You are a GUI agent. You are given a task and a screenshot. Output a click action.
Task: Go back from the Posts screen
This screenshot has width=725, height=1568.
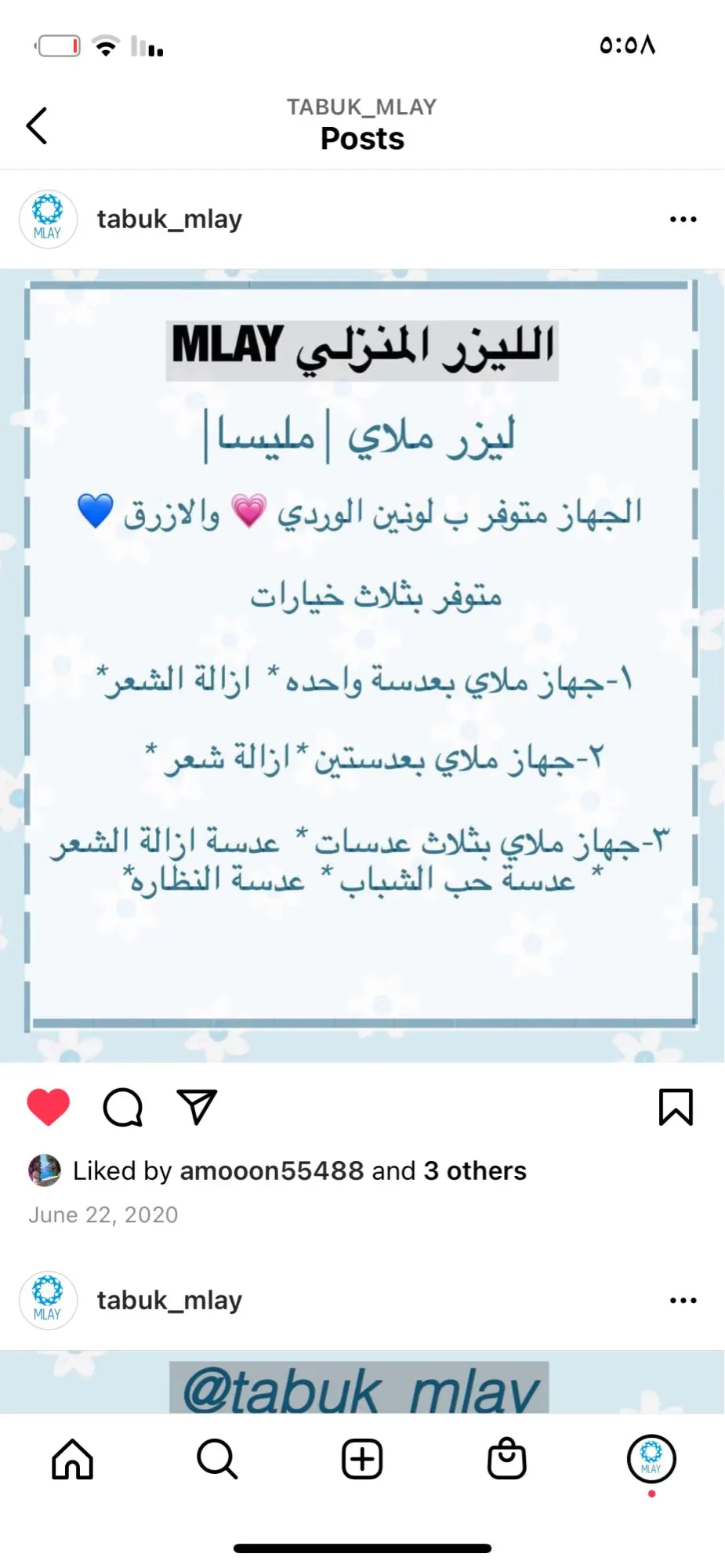(x=37, y=126)
